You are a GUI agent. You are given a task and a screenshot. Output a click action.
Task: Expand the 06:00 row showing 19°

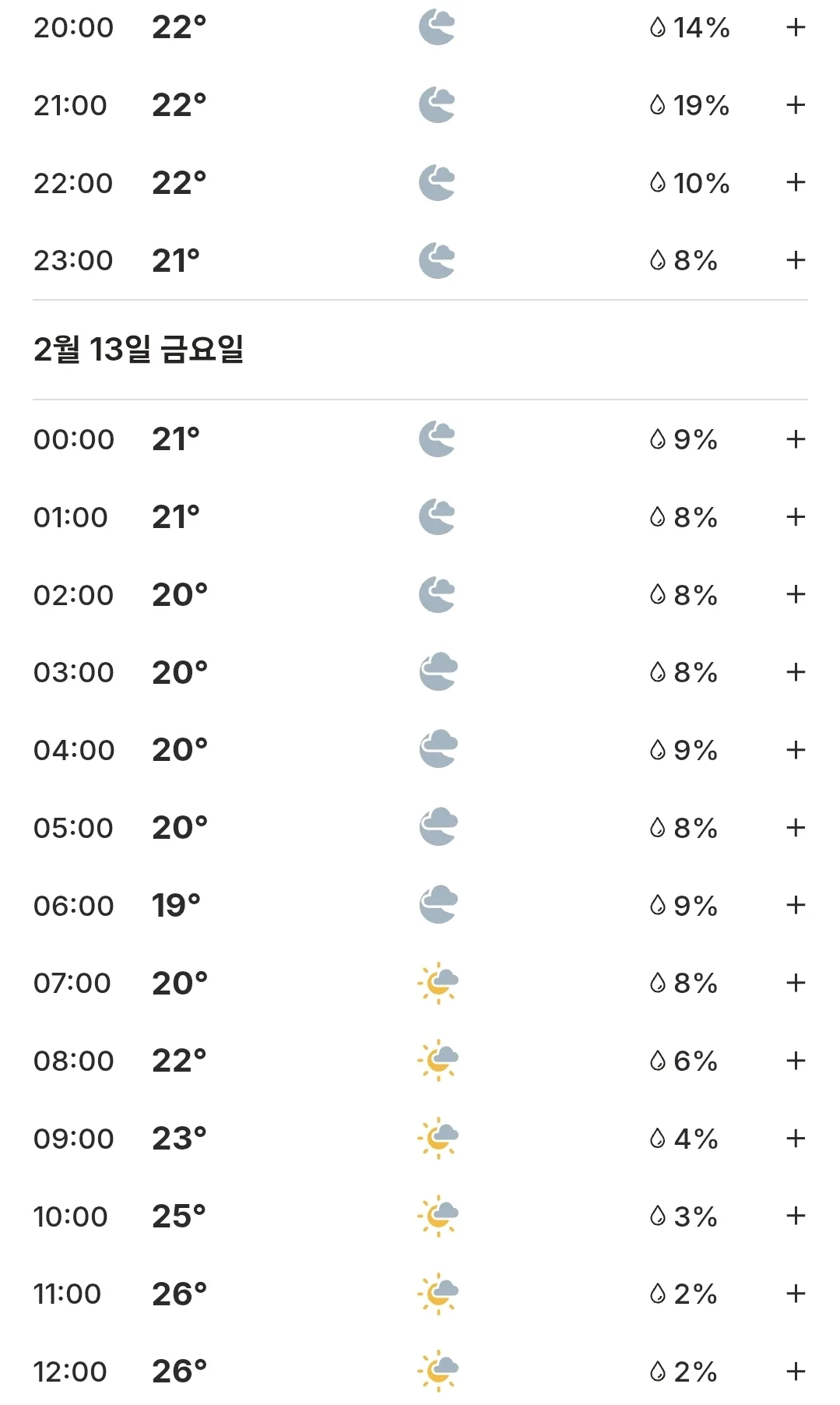pos(795,905)
